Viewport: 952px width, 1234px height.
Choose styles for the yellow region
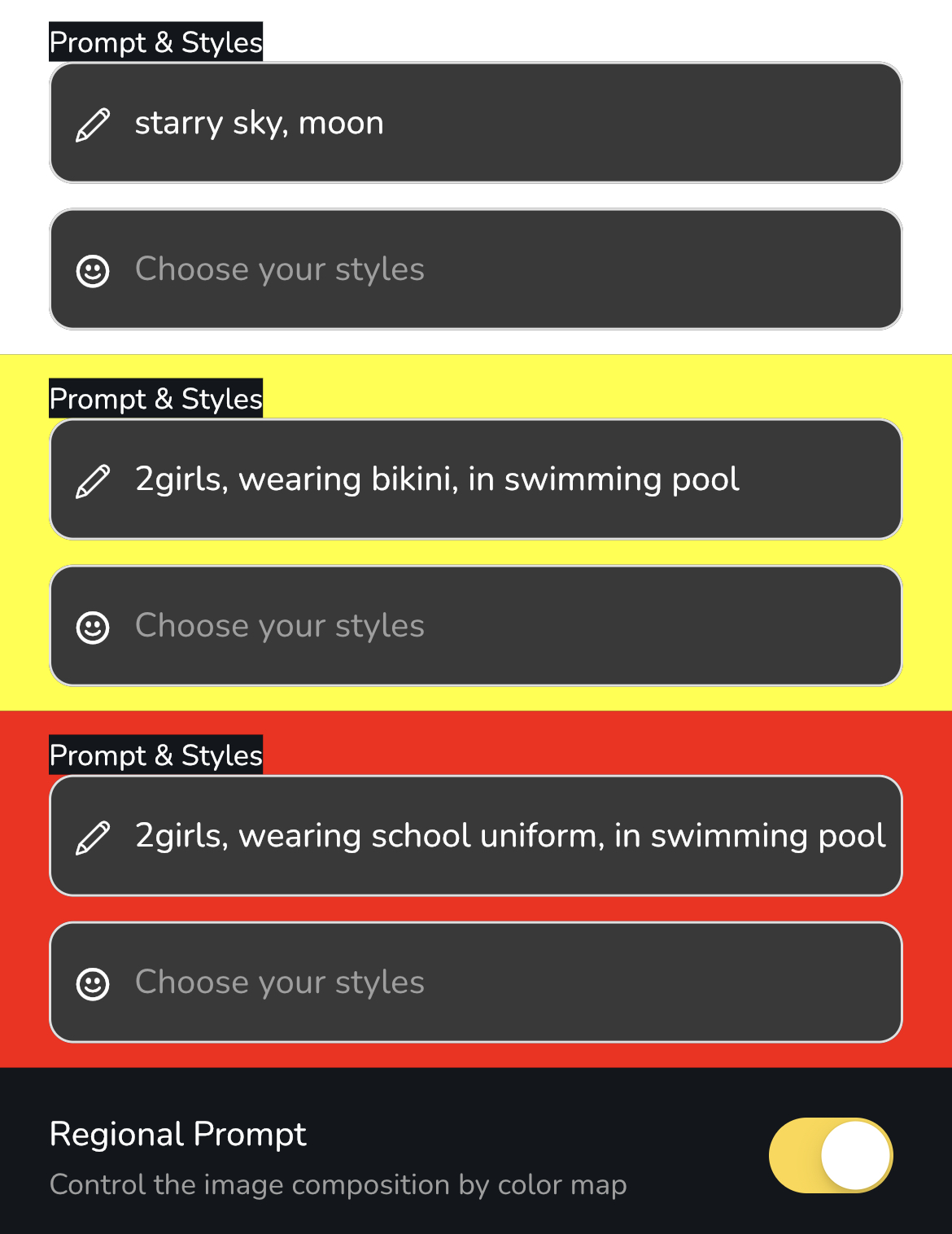point(475,626)
